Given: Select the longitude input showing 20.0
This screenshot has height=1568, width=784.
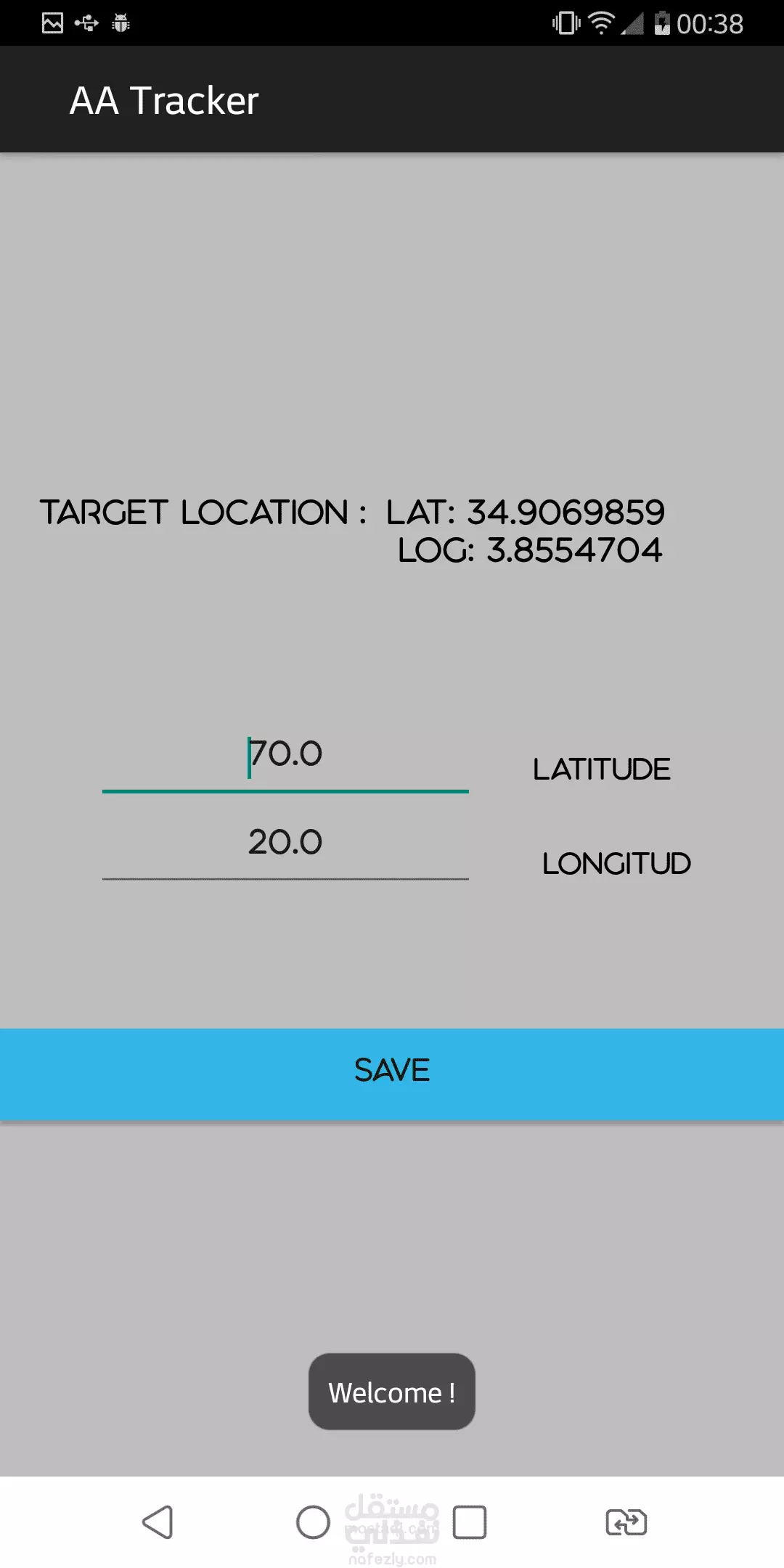Looking at the screenshot, I should [x=285, y=842].
